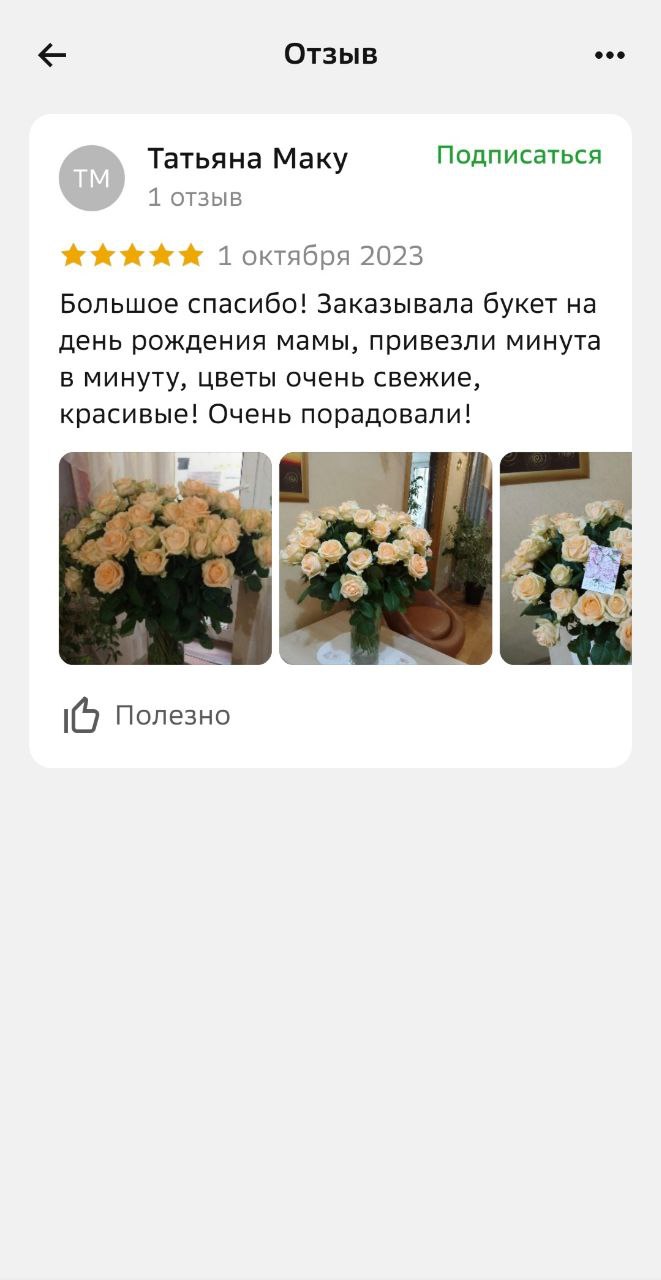Viewport: 661px width, 1280px height.
Task: View the second photo with vase on table
Action: [x=385, y=558]
